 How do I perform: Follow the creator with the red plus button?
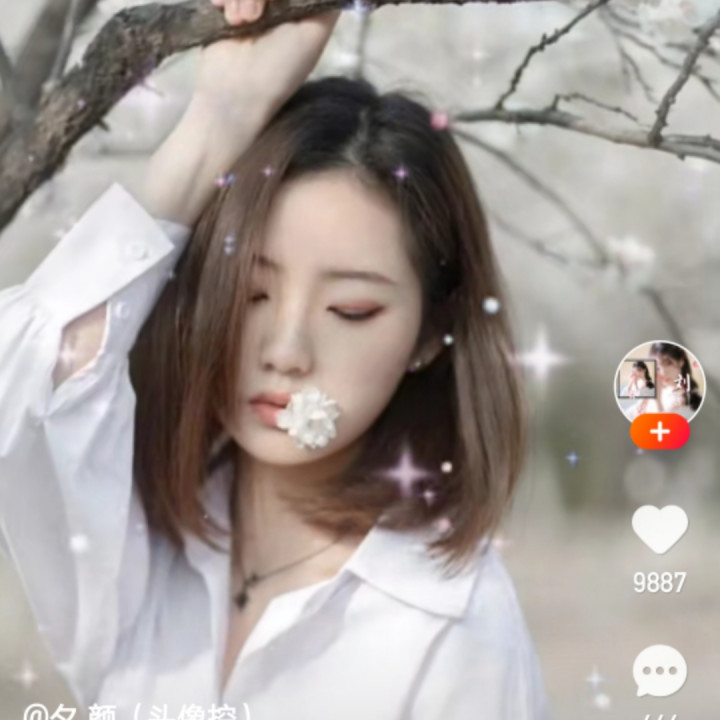click(659, 432)
